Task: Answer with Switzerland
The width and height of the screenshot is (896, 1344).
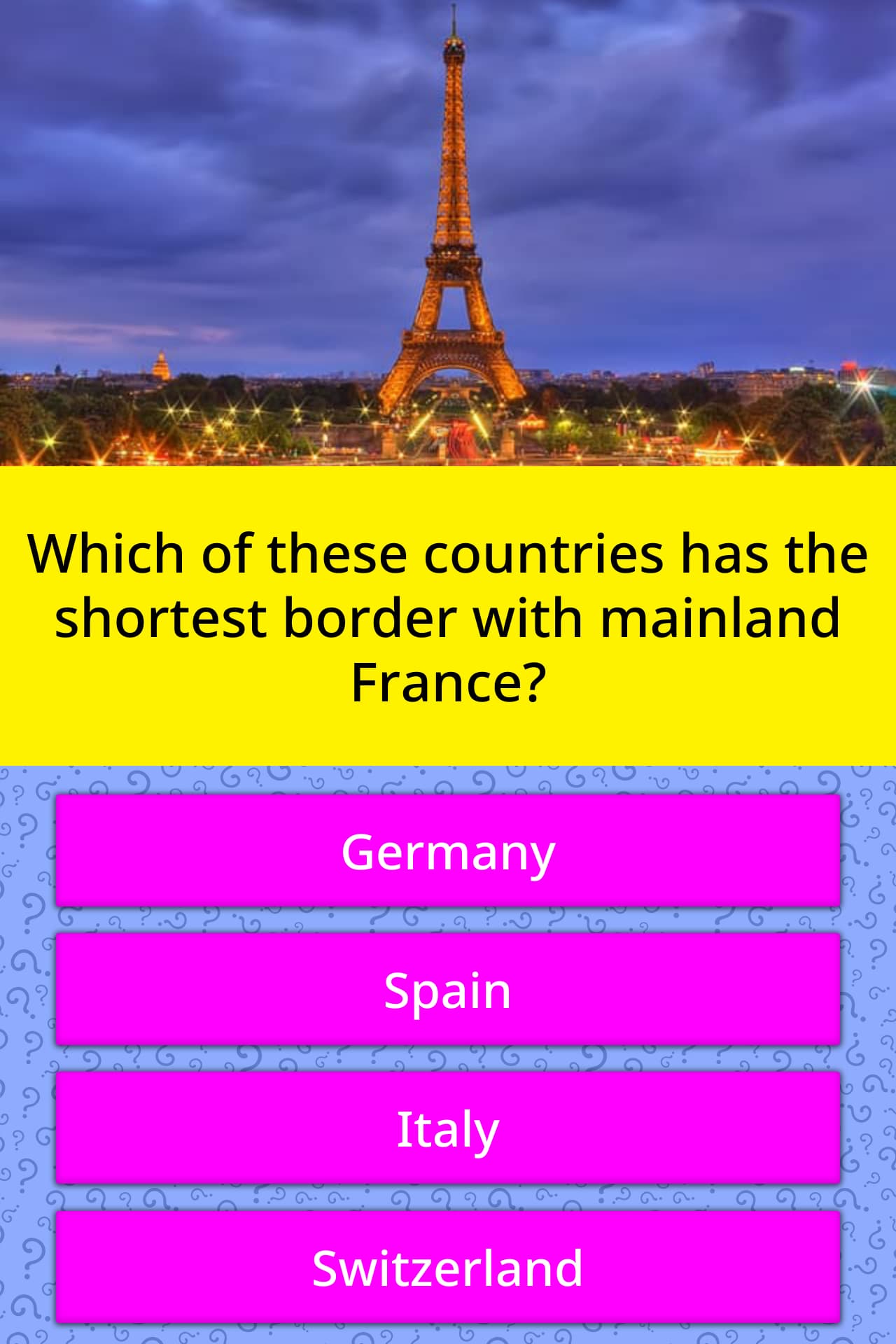Action: click(x=448, y=1266)
